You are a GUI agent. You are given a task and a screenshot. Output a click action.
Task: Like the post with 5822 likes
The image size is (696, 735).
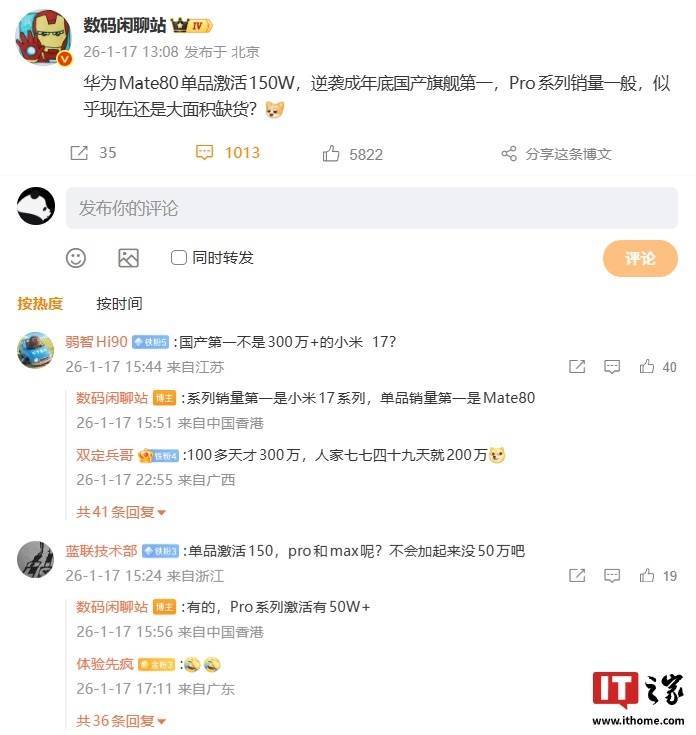coord(352,154)
